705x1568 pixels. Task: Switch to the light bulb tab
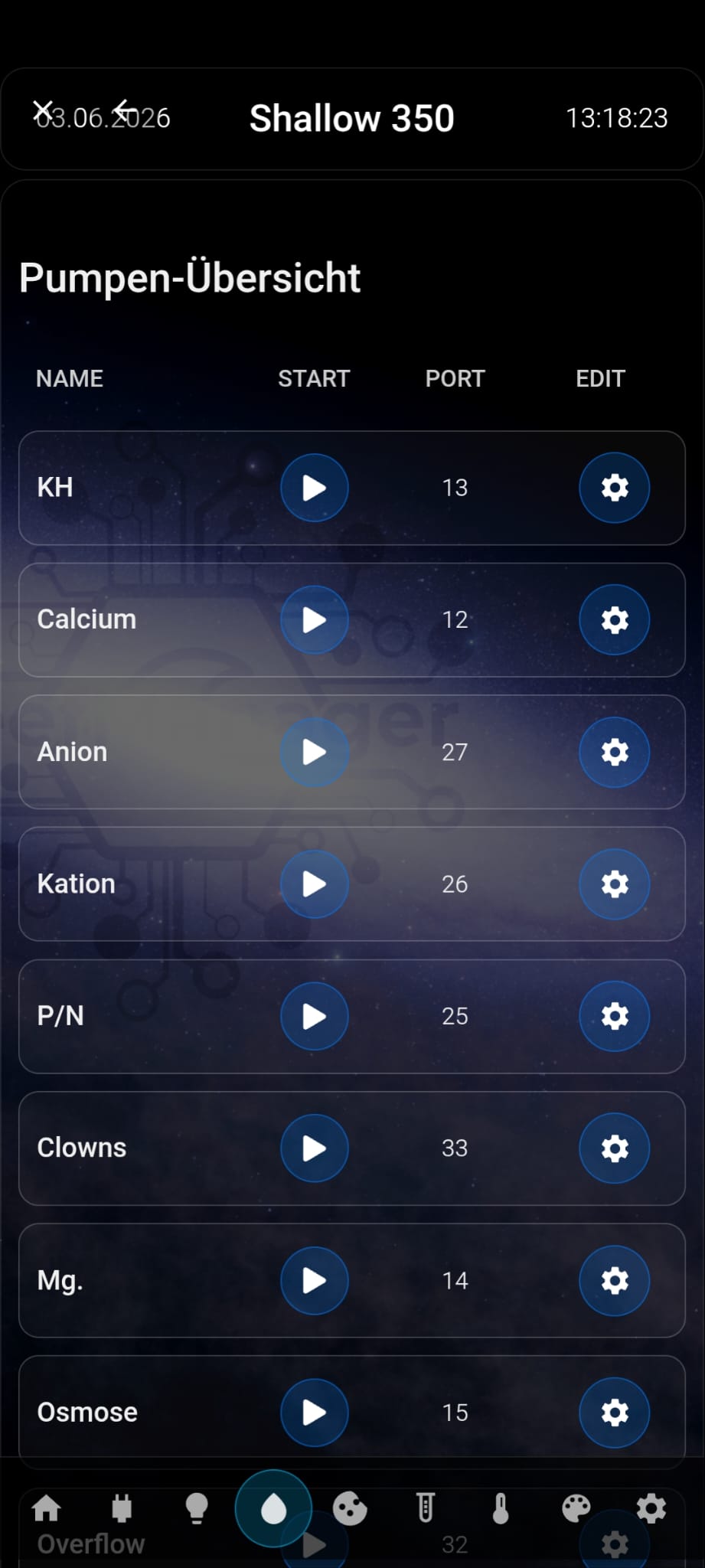197,1509
